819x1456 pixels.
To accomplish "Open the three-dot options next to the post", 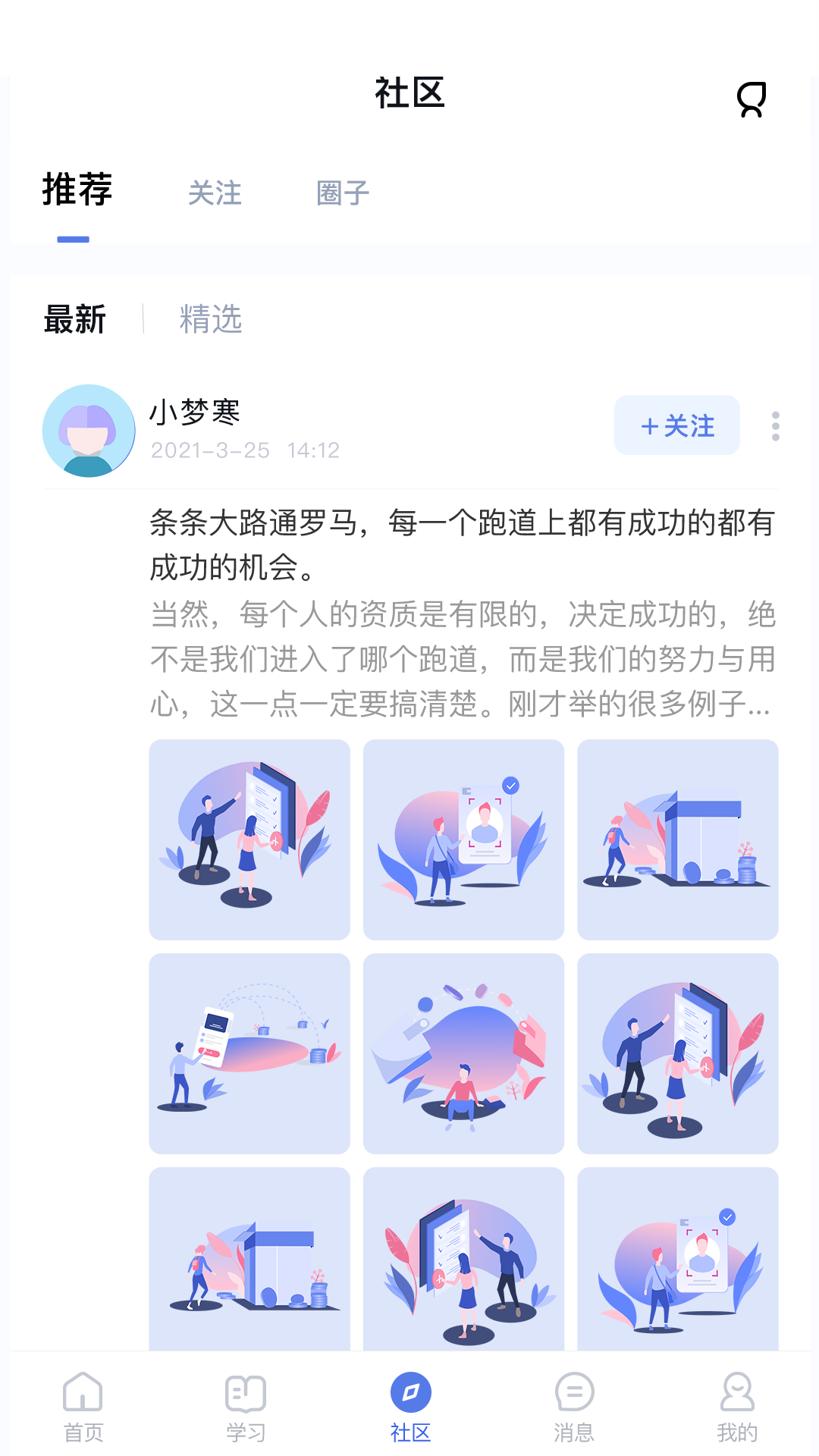I will (774, 427).
